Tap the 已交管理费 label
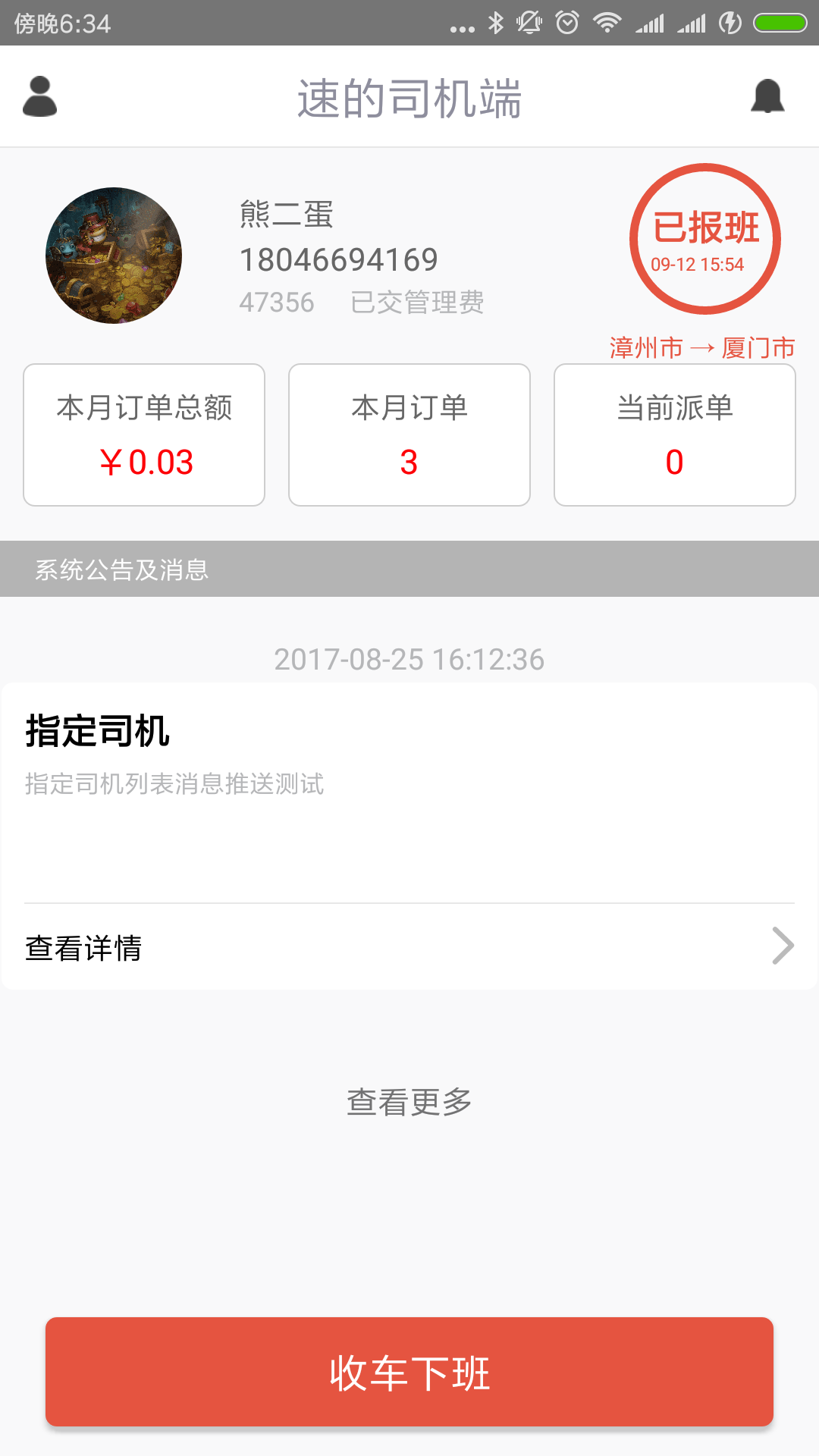819x1456 pixels. 419,301
